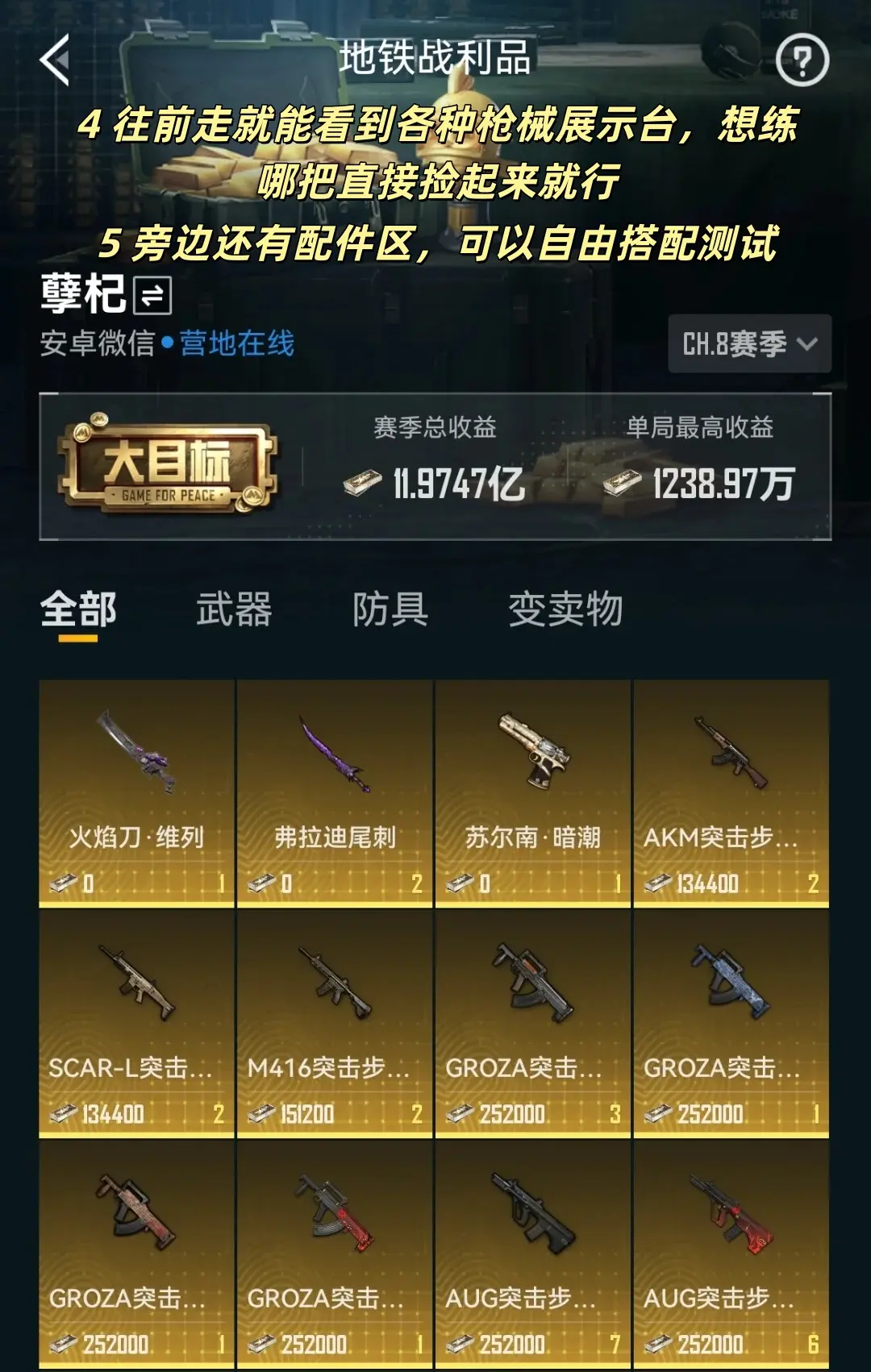Switch to the 变卖物 tab

[x=565, y=609]
